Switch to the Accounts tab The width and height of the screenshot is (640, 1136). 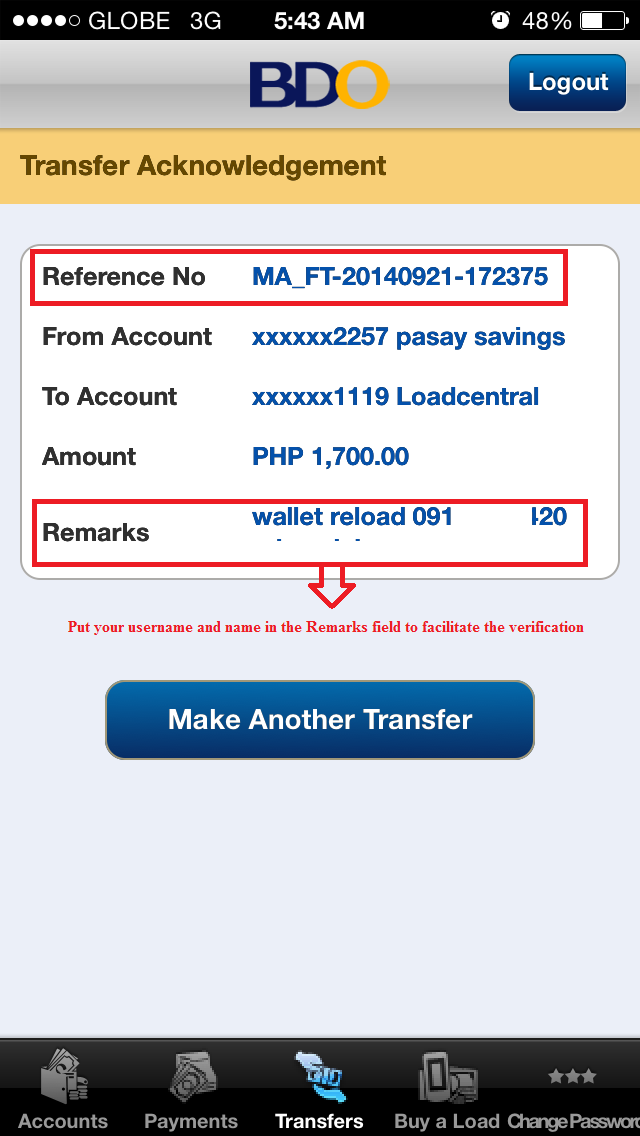click(x=63, y=1089)
